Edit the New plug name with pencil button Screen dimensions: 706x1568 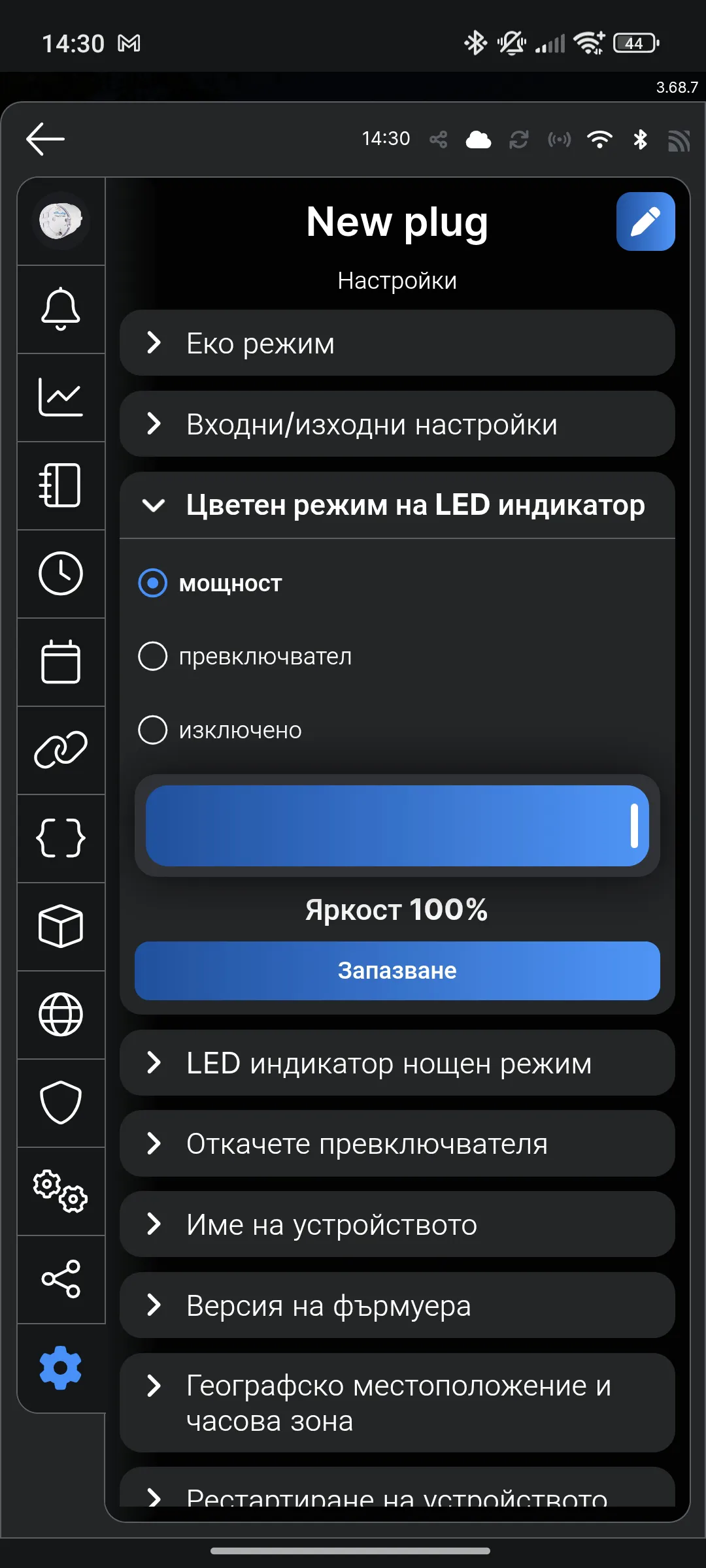point(645,221)
